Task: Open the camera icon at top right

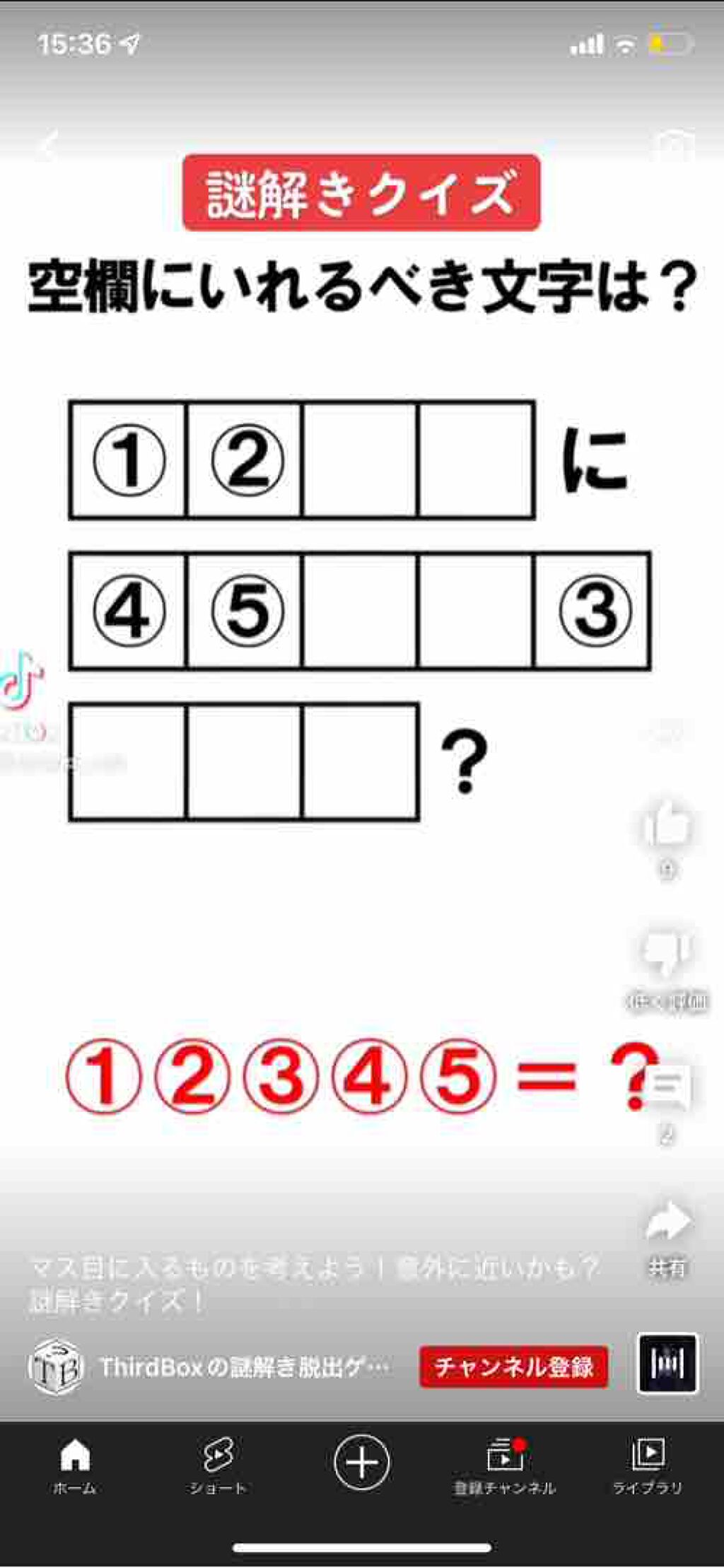Action: [x=673, y=146]
